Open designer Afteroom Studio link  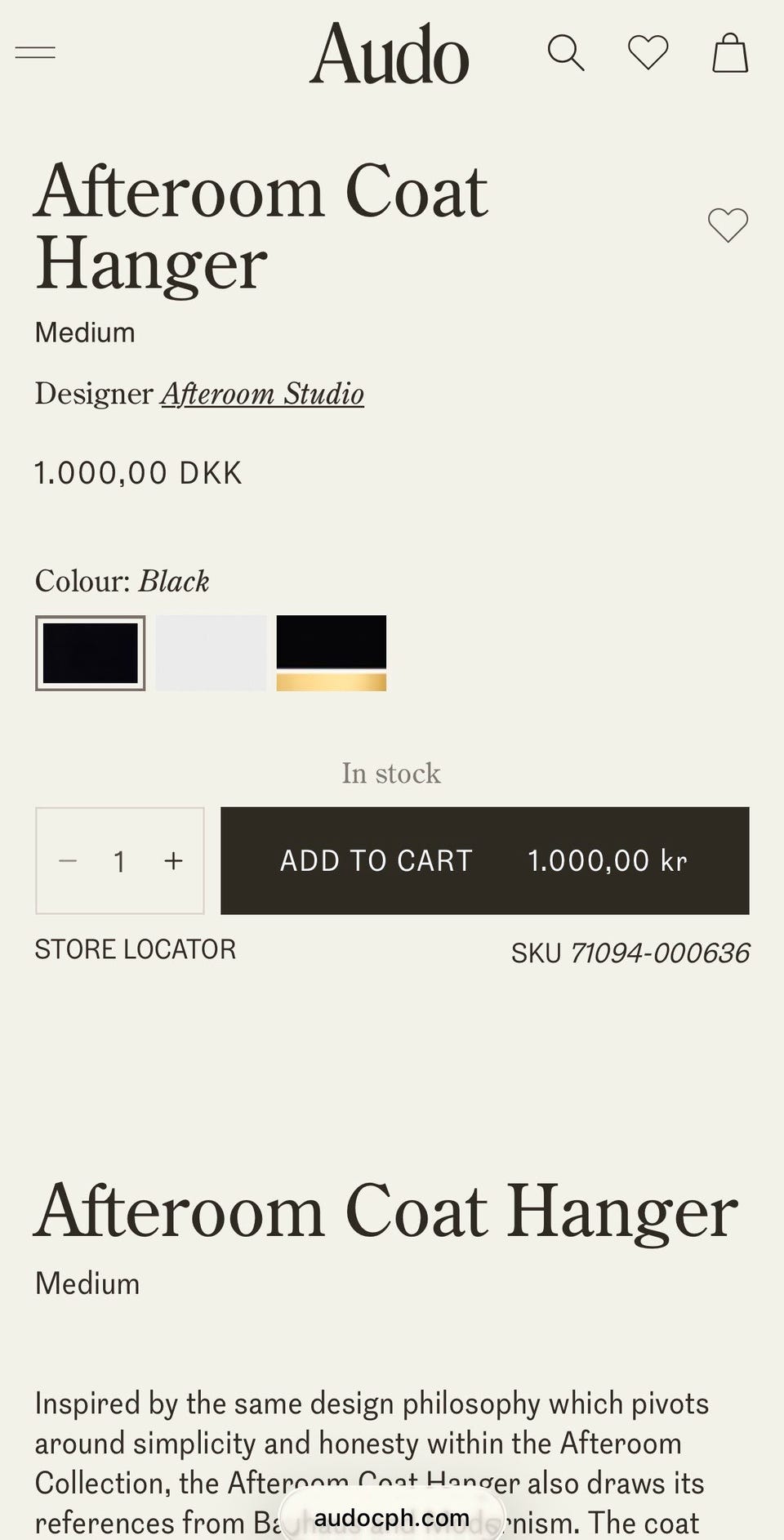[262, 394]
